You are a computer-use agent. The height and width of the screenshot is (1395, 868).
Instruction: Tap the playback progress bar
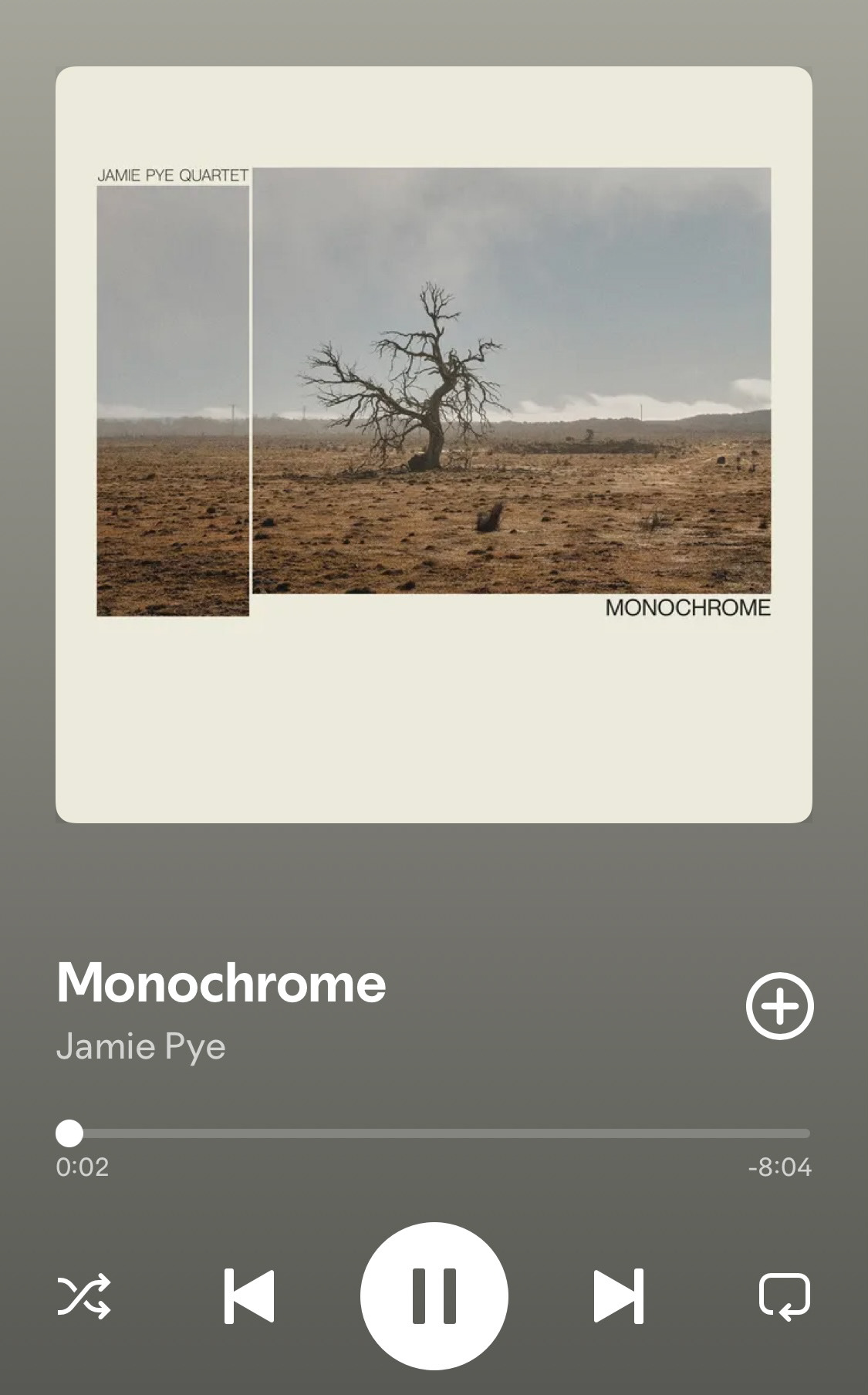pyautogui.click(x=434, y=1133)
